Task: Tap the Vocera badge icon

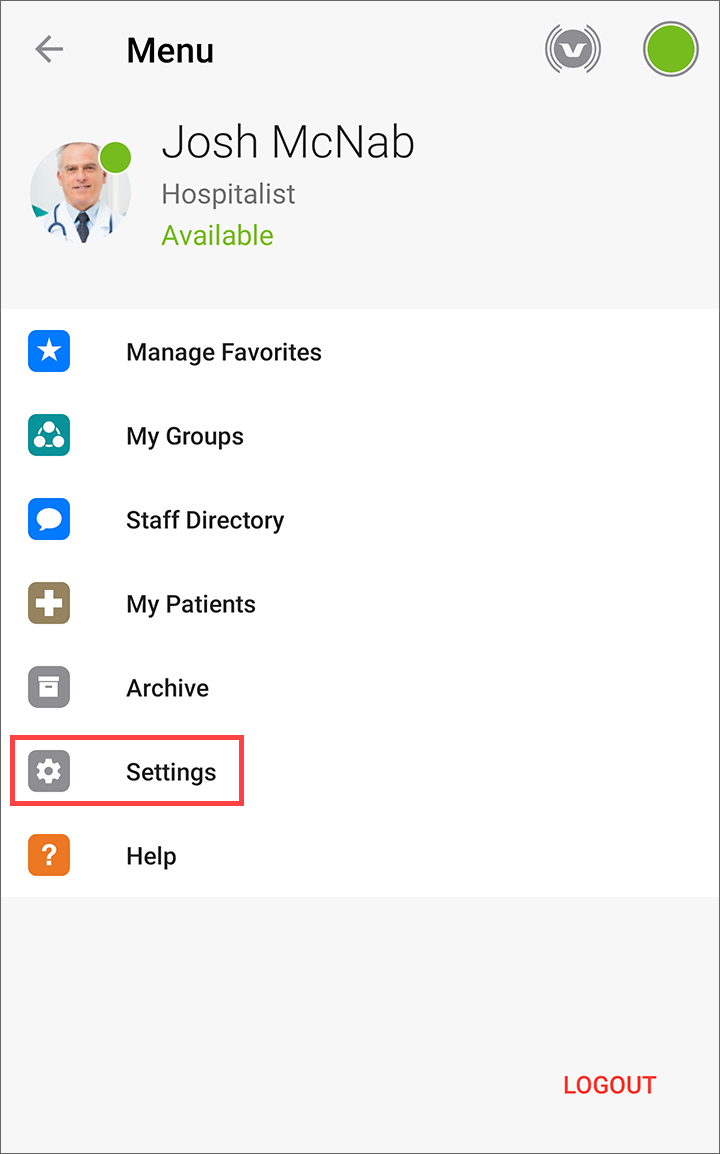Action: point(572,49)
